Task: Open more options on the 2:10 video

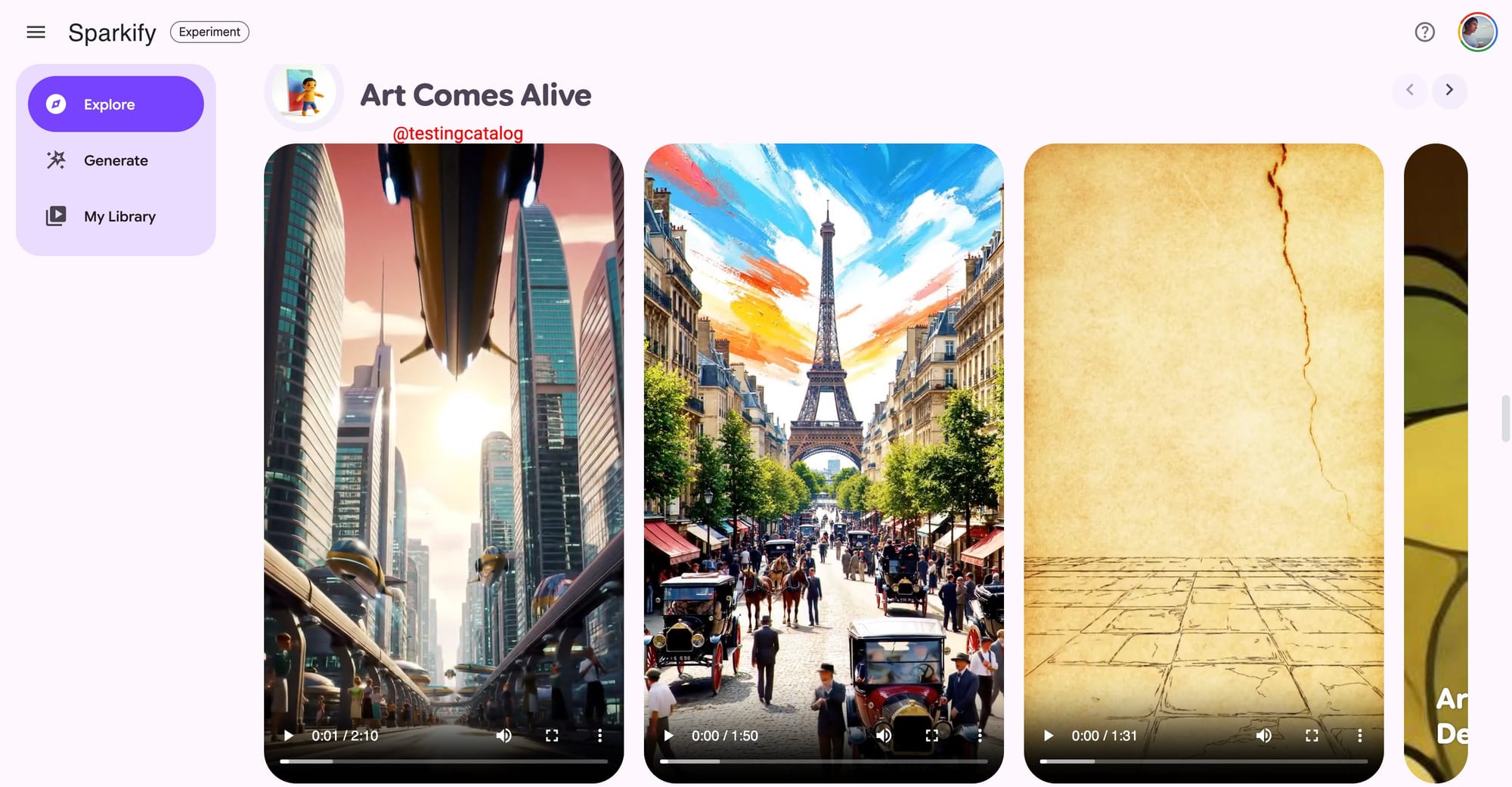Action: pyautogui.click(x=600, y=736)
